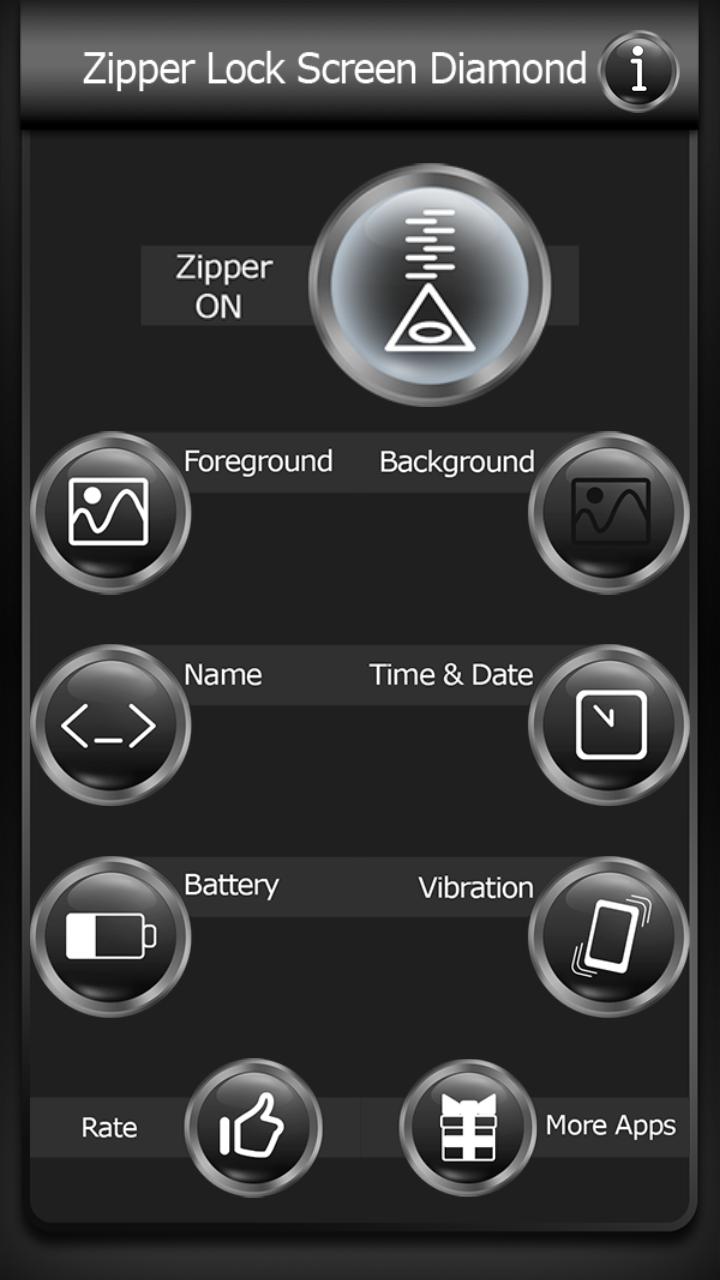Open the Time & Date setting
The width and height of the screenshot is (720, 1280).
[x=609, y=725]
